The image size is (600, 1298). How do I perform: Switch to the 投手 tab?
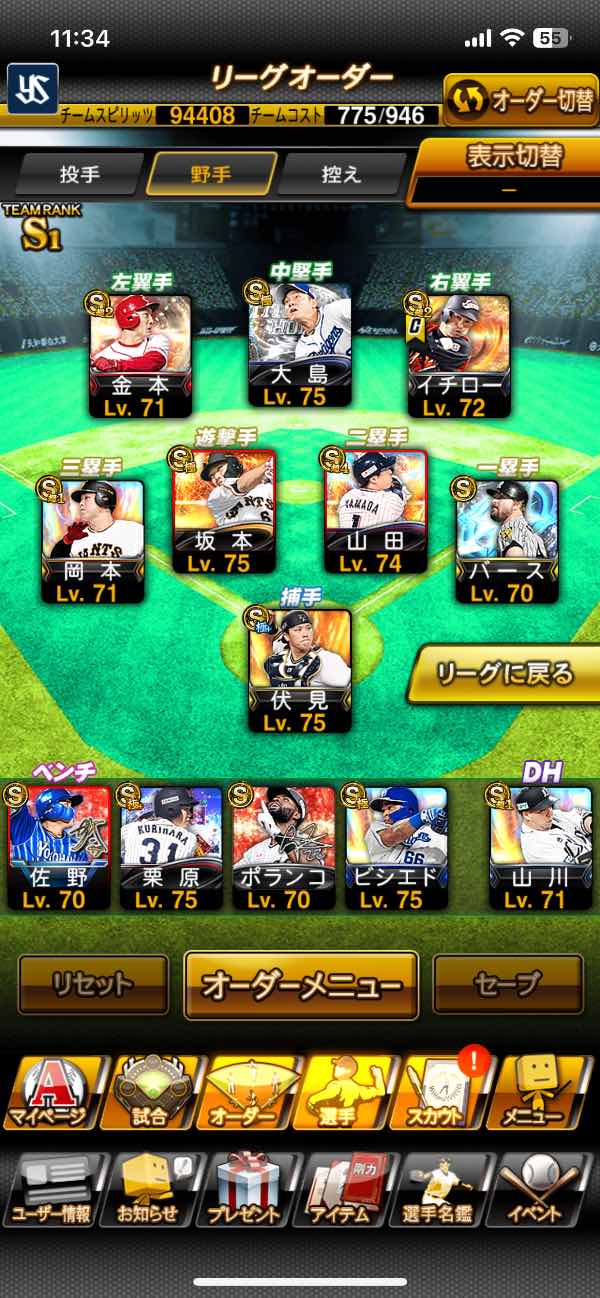point(80,174)
